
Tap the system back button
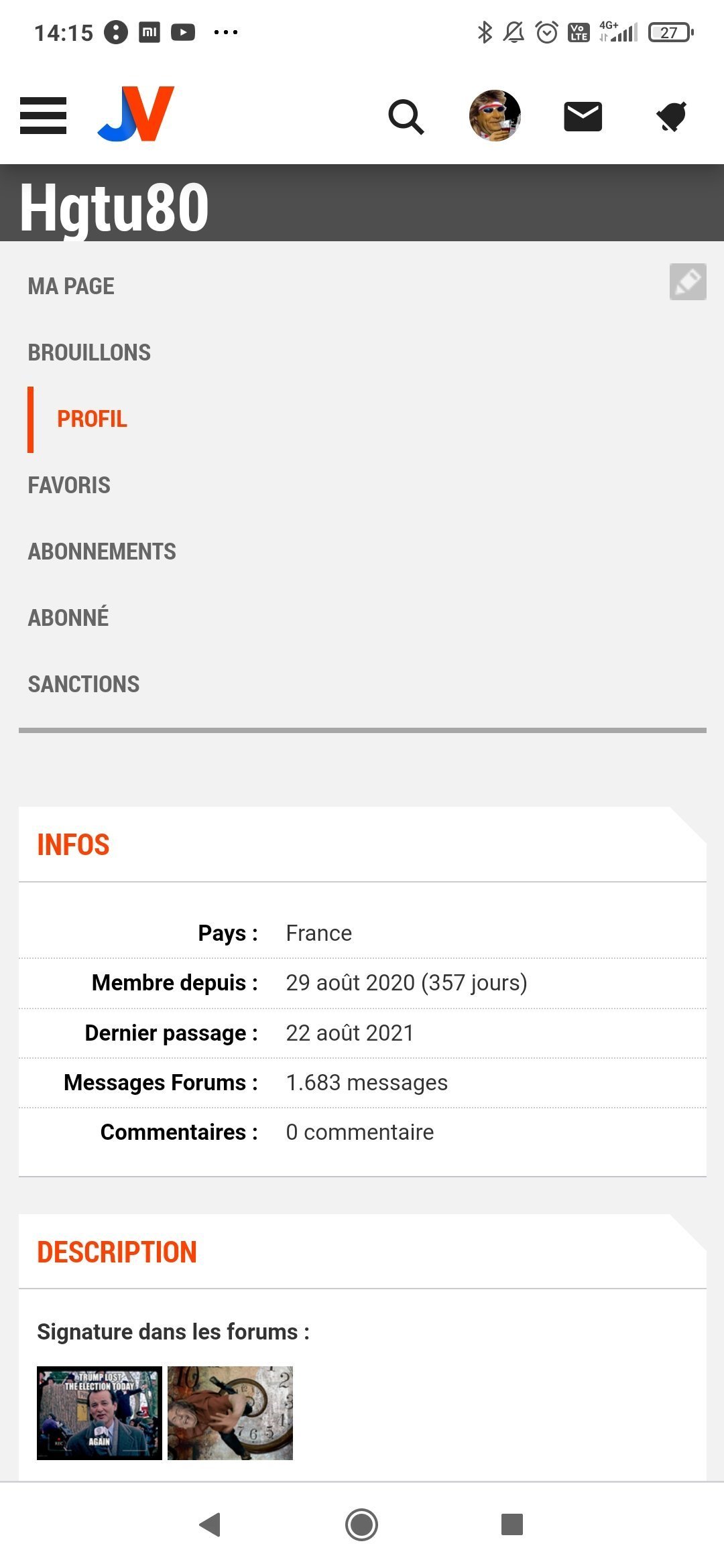[210, 1524]
